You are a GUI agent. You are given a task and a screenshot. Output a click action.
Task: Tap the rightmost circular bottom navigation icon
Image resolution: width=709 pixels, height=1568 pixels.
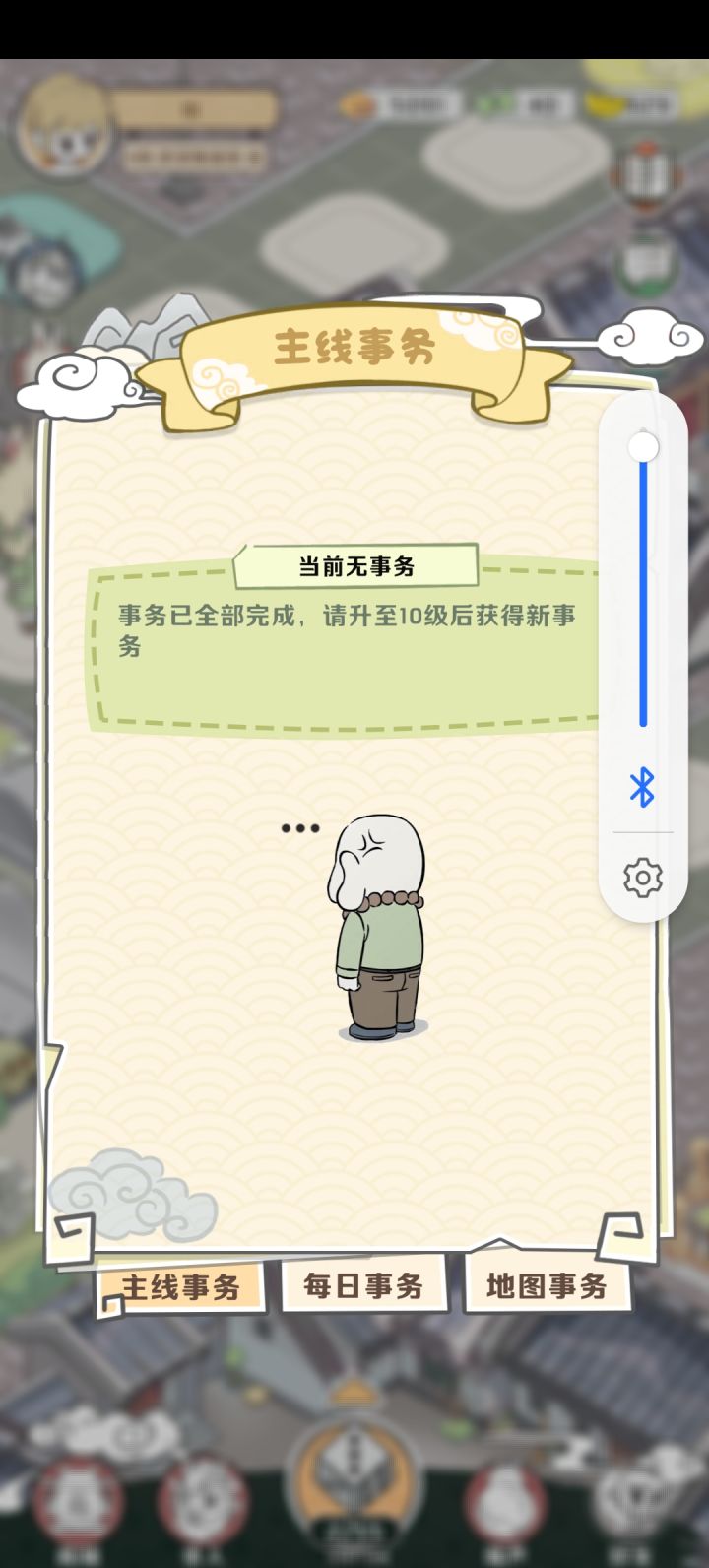[x=635, y=1497]
